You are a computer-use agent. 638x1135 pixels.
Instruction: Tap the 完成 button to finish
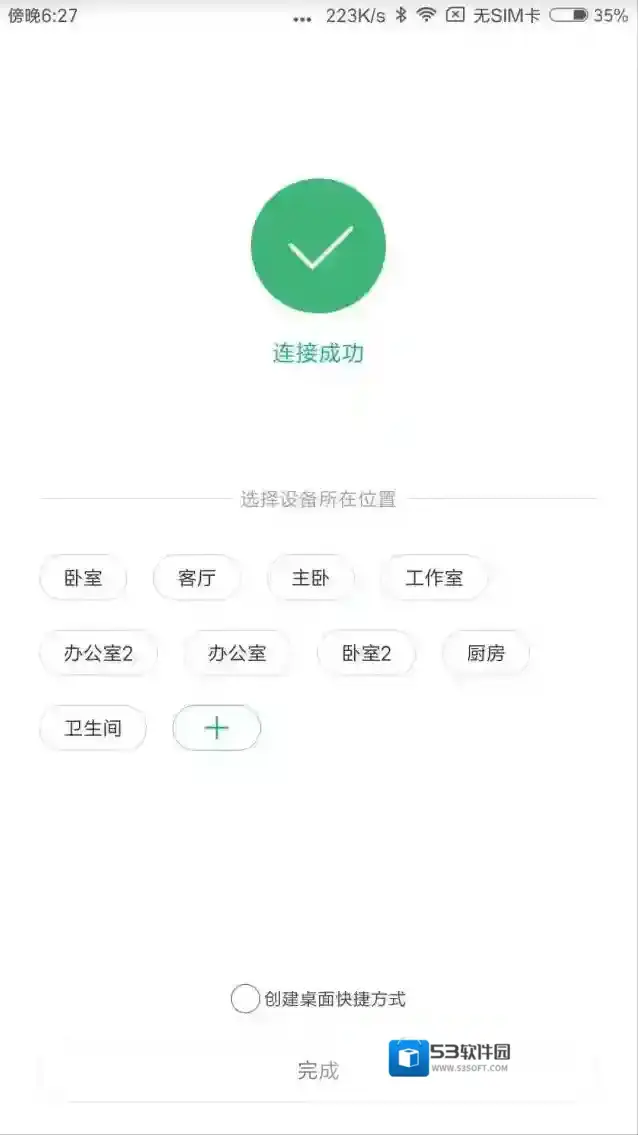[318, 1071]
